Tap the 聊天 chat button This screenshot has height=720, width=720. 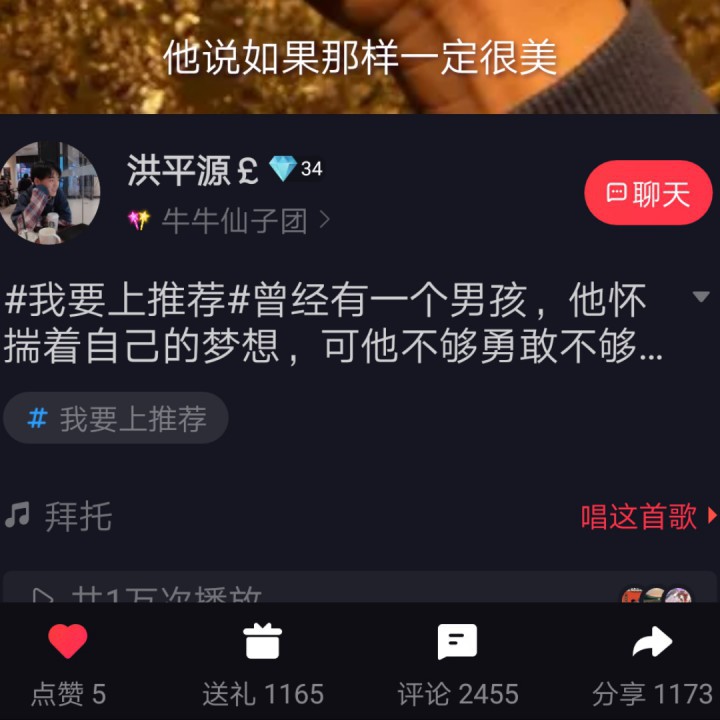(x=648, y=193)
